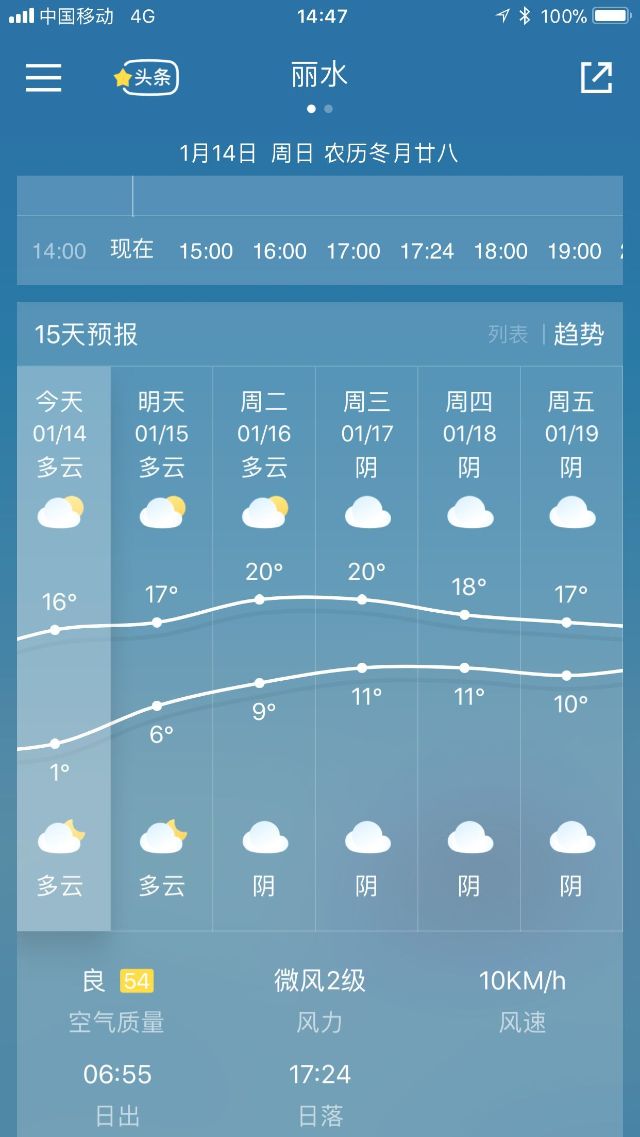The height and width of the screenshot is (1137, 640).
Task: Open the 头条 headlines badge
Action: (146, 78)
